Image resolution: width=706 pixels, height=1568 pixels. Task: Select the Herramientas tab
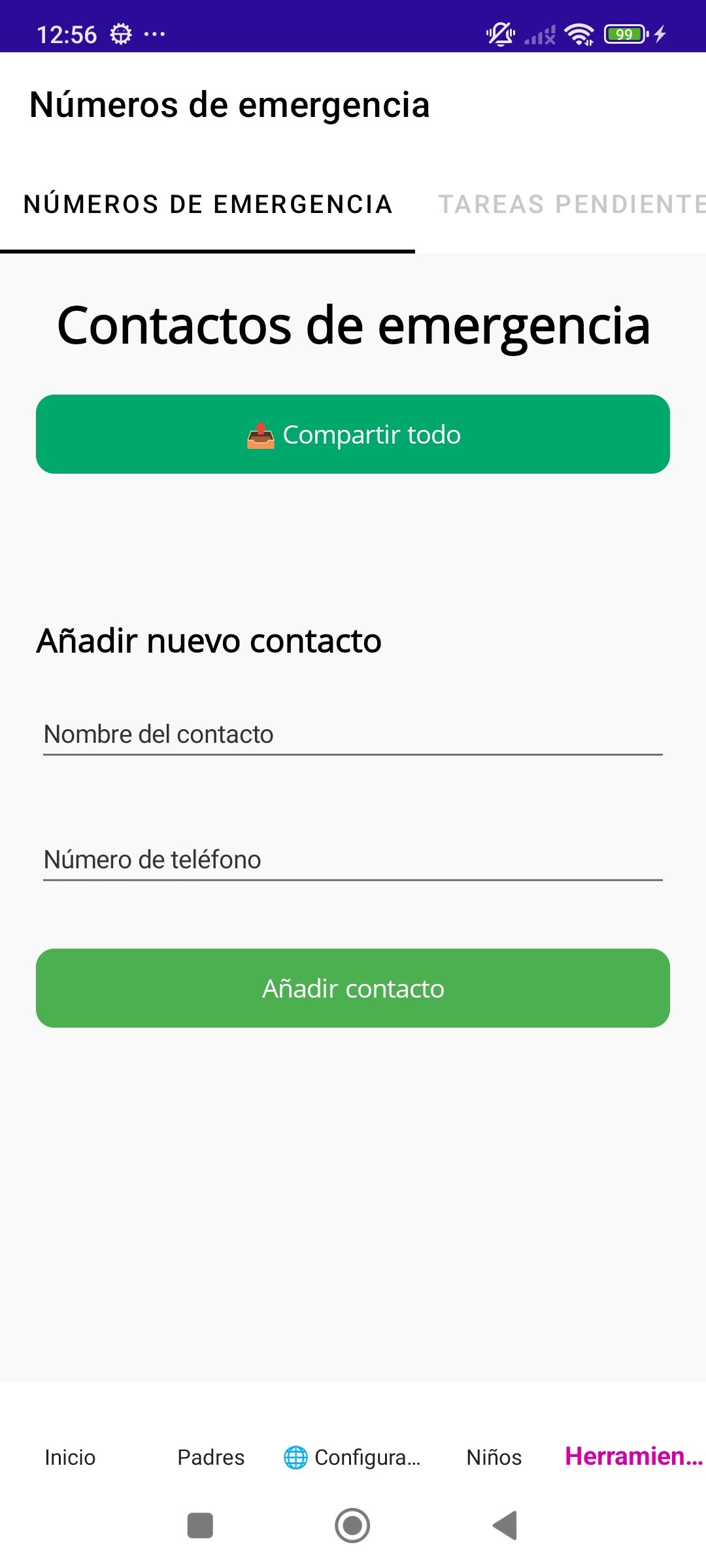(633, 1457)
